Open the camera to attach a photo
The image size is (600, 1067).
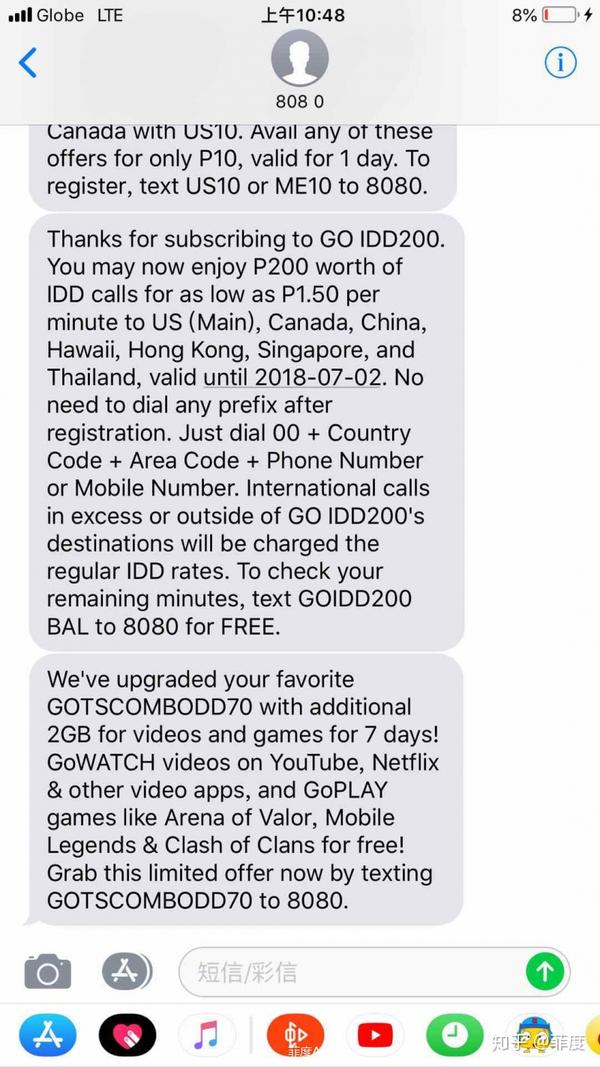coord(47,971)
